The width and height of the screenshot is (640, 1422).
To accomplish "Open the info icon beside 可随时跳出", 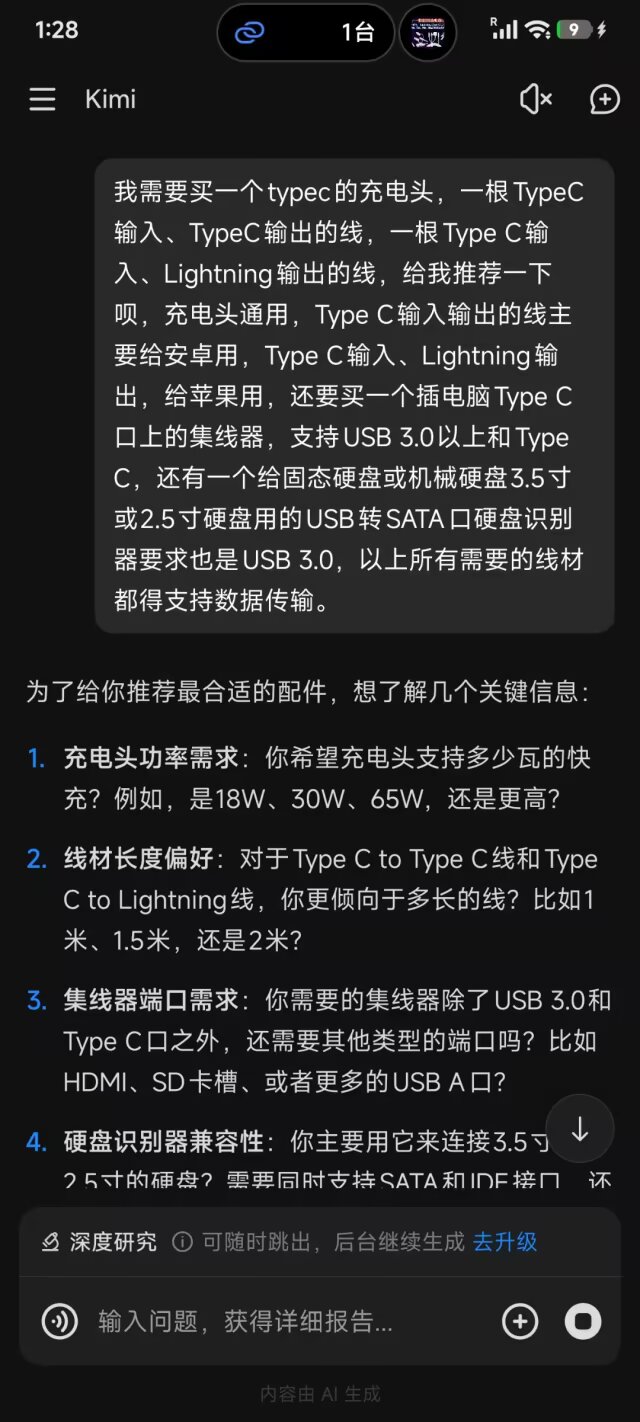I will [182, 1242].
